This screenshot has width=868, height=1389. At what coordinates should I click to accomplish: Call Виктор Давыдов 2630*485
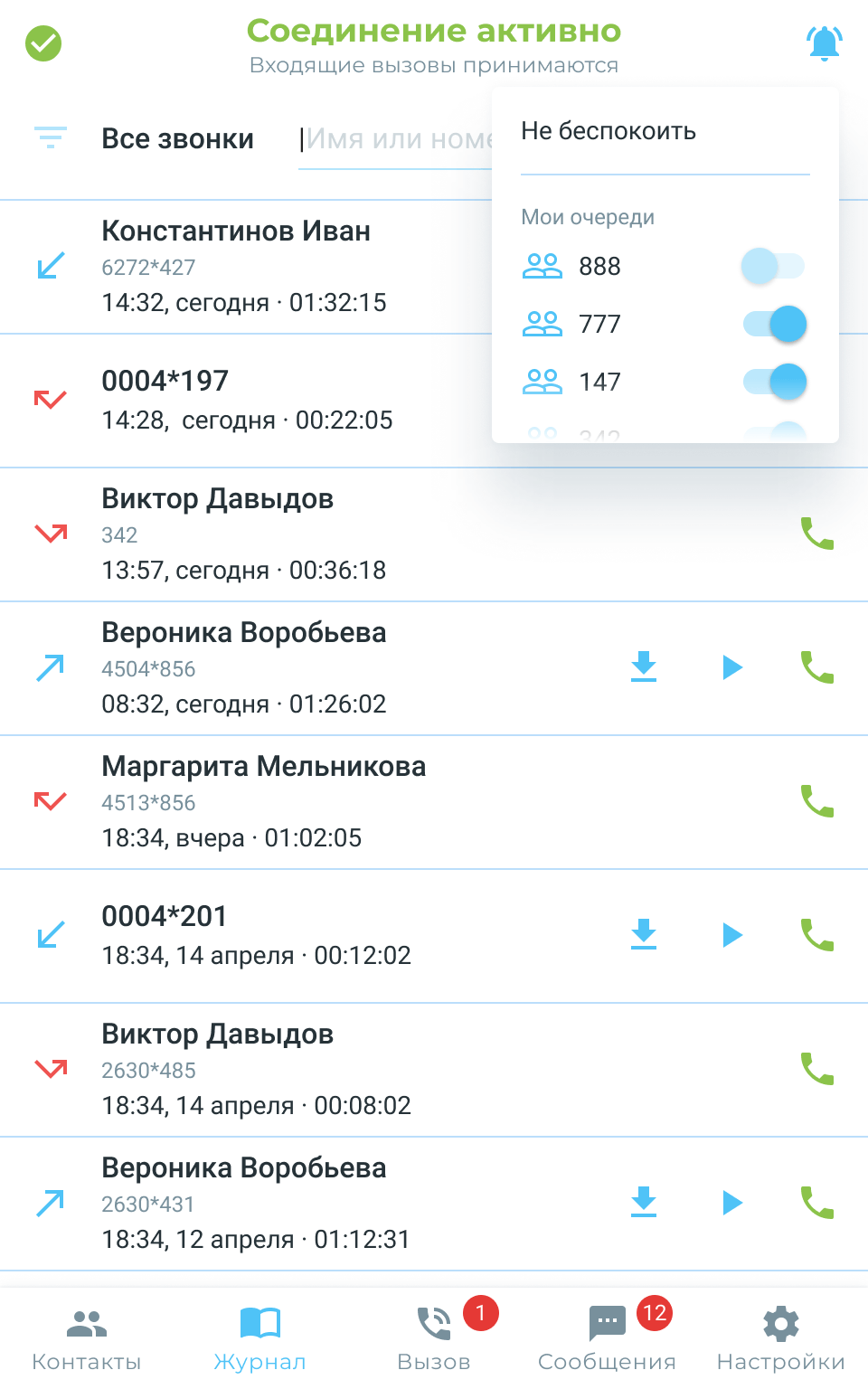click(817, 1069)
